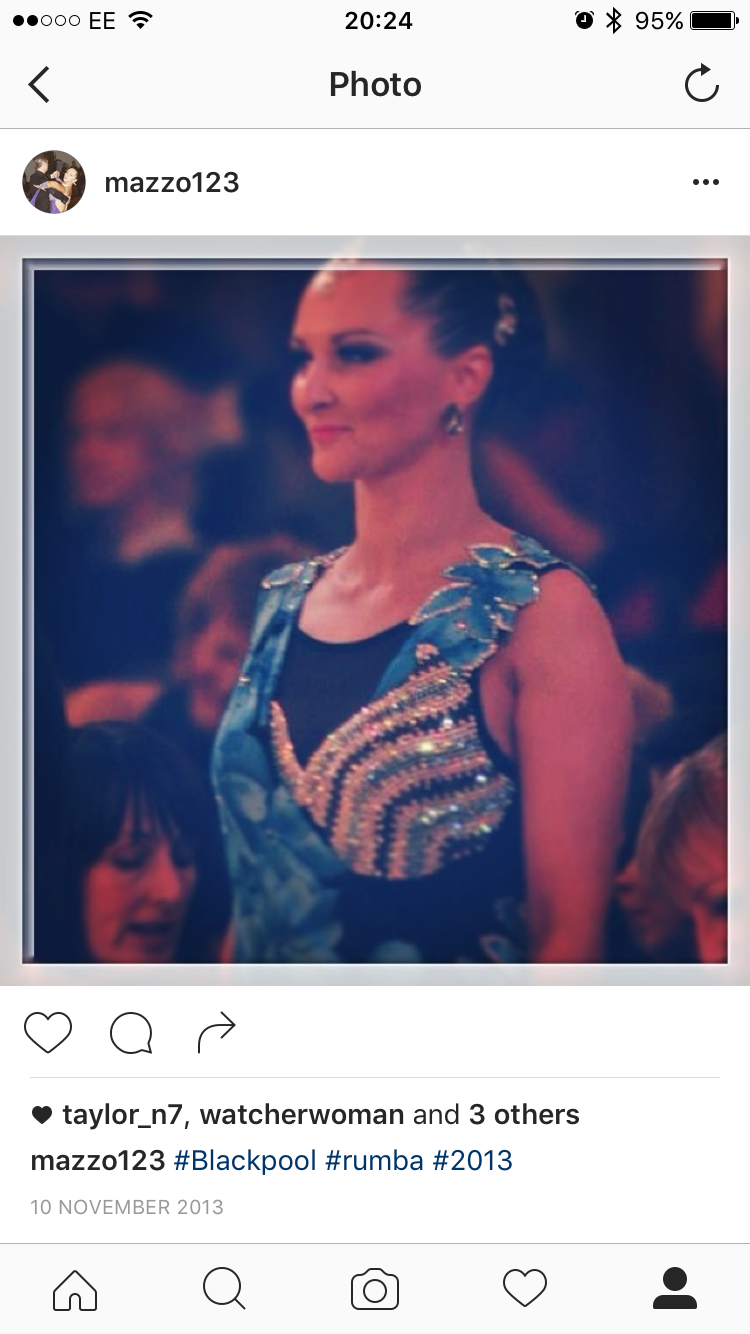Viewport: 750px width, 1334px height.
Task: Like this photo with the heart icon
Action: coord(48,1033)
